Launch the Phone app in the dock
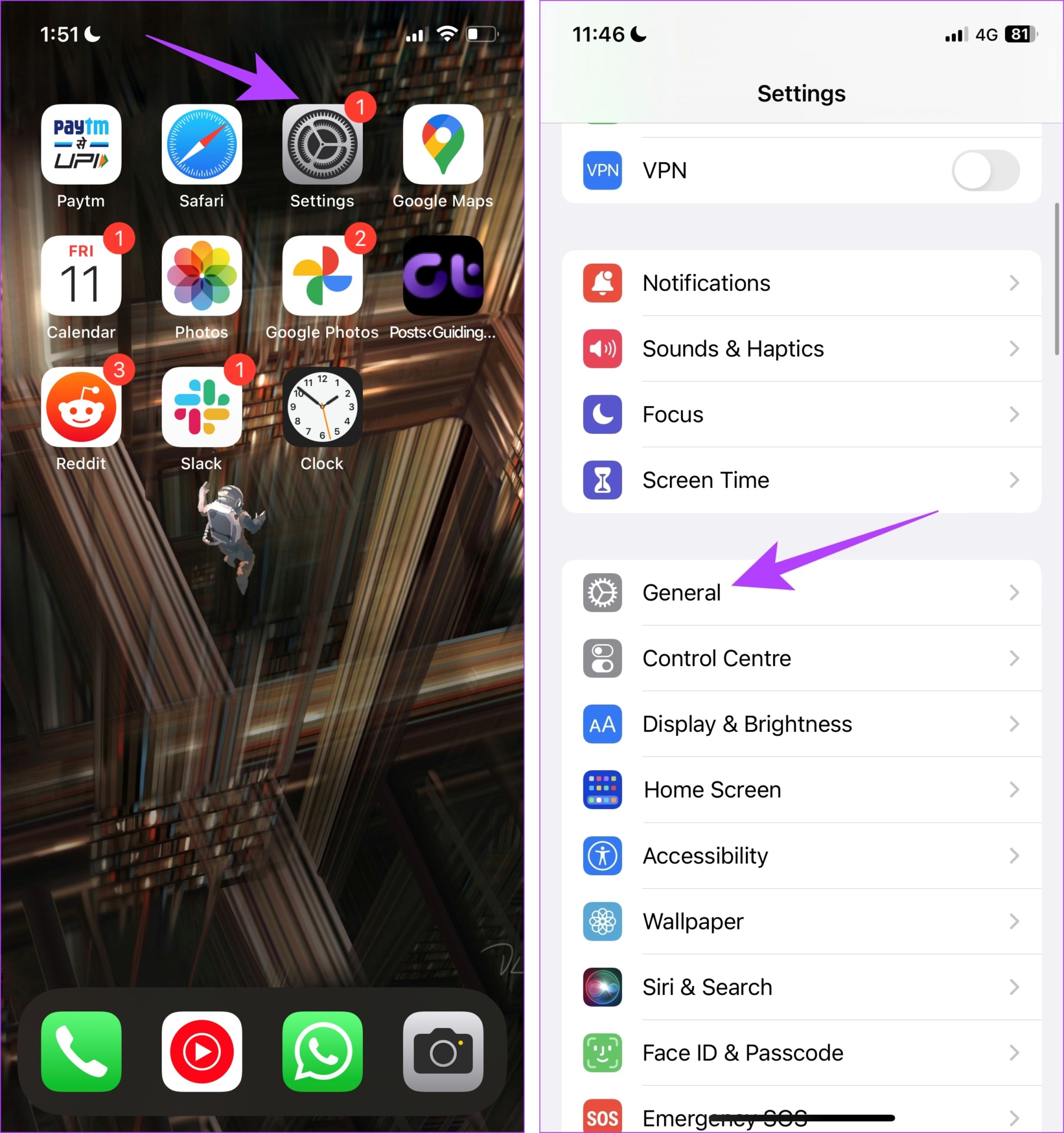The image size is (1064, 1133). tap(81, 1052)
